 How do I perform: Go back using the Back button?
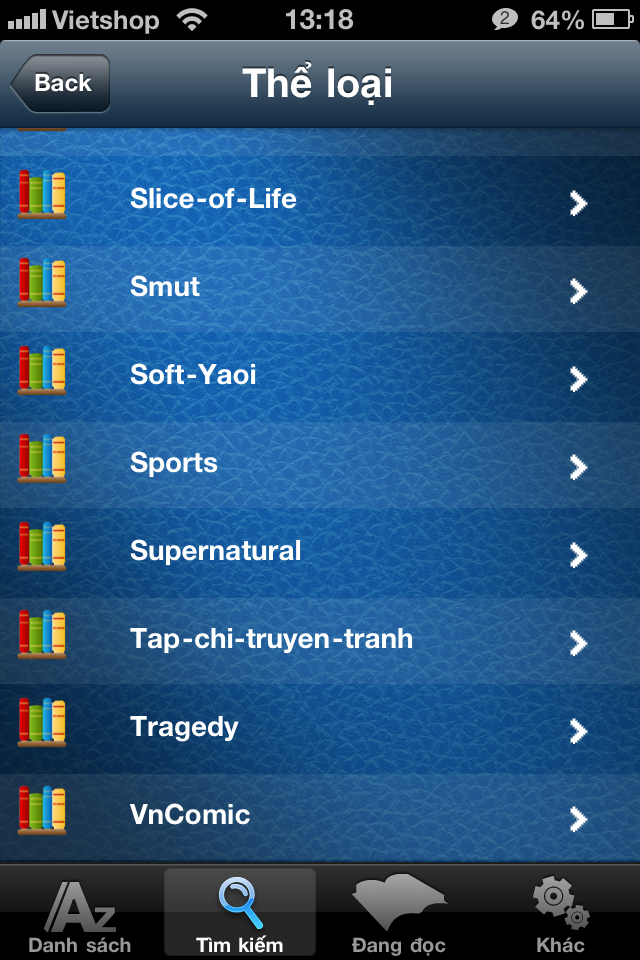click(x=61, y=84)
